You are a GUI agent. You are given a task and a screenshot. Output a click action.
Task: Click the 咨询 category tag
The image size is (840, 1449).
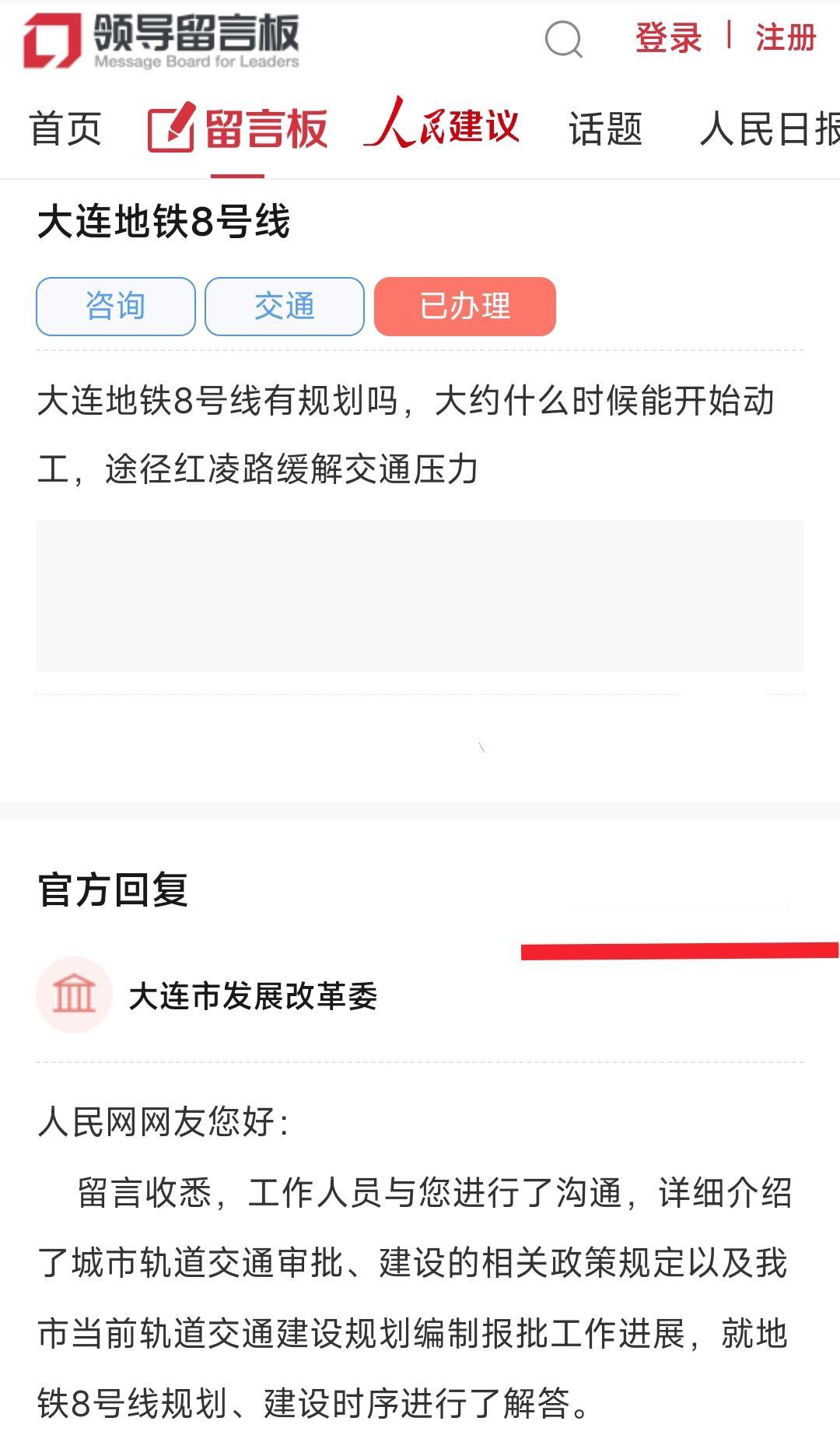pos(115,306)
